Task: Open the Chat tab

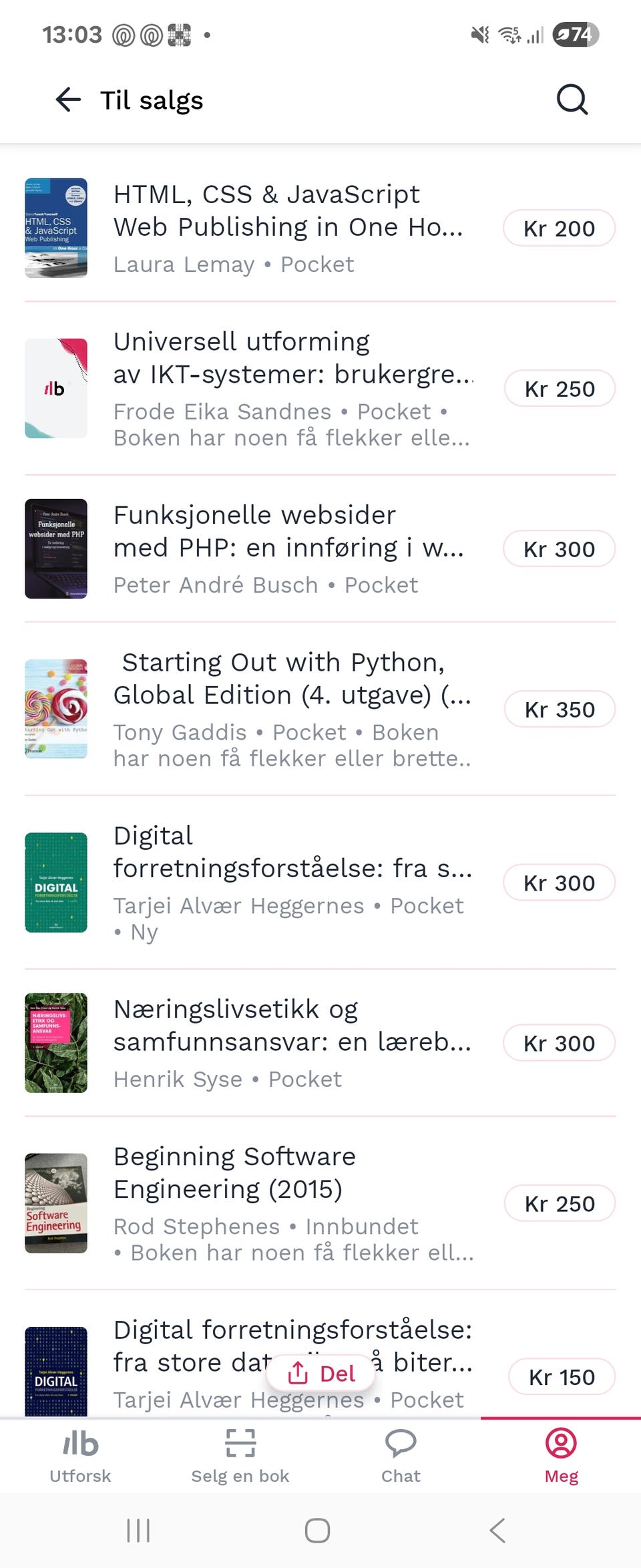Action: pos(401,1456)
